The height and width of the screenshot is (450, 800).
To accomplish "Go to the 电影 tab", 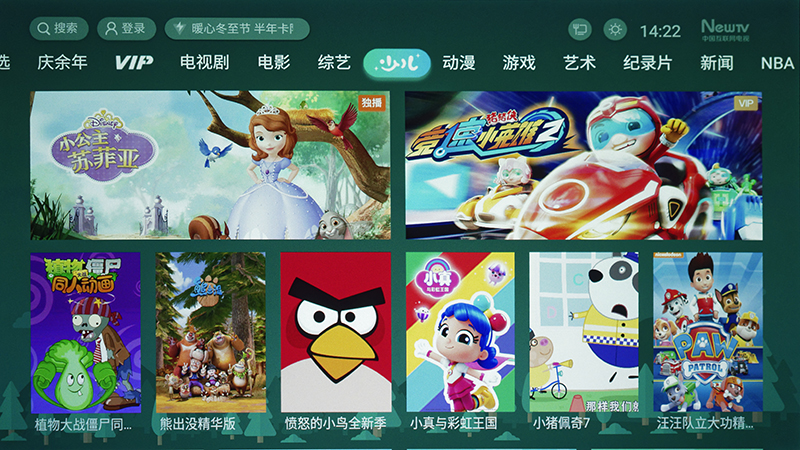I will [x=274, y=63].
